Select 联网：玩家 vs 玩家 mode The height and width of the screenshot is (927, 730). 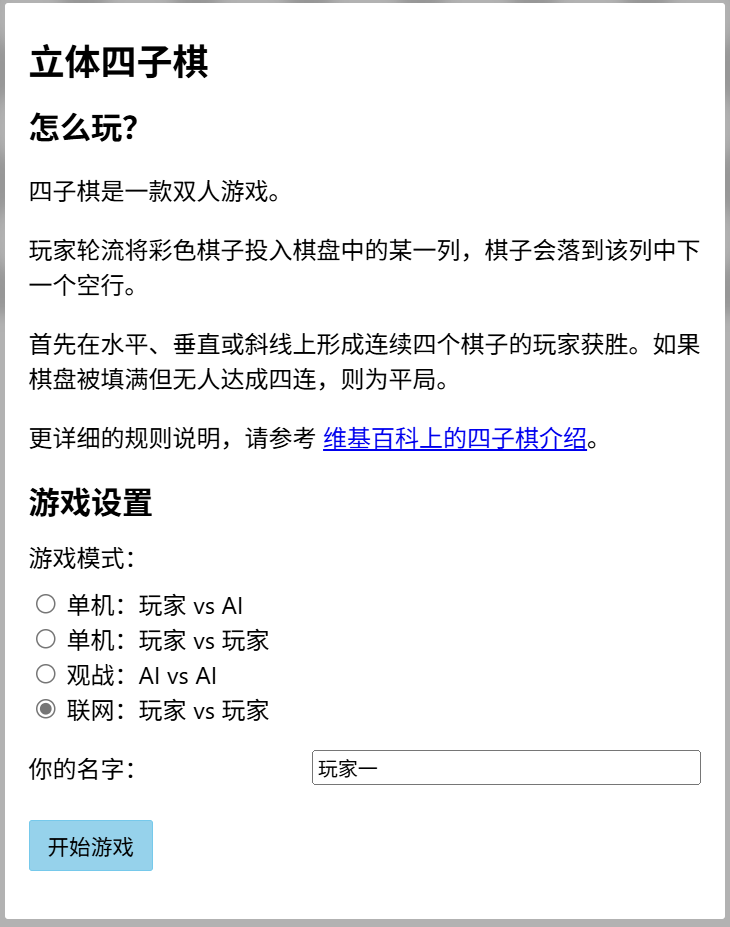(45, 710)
